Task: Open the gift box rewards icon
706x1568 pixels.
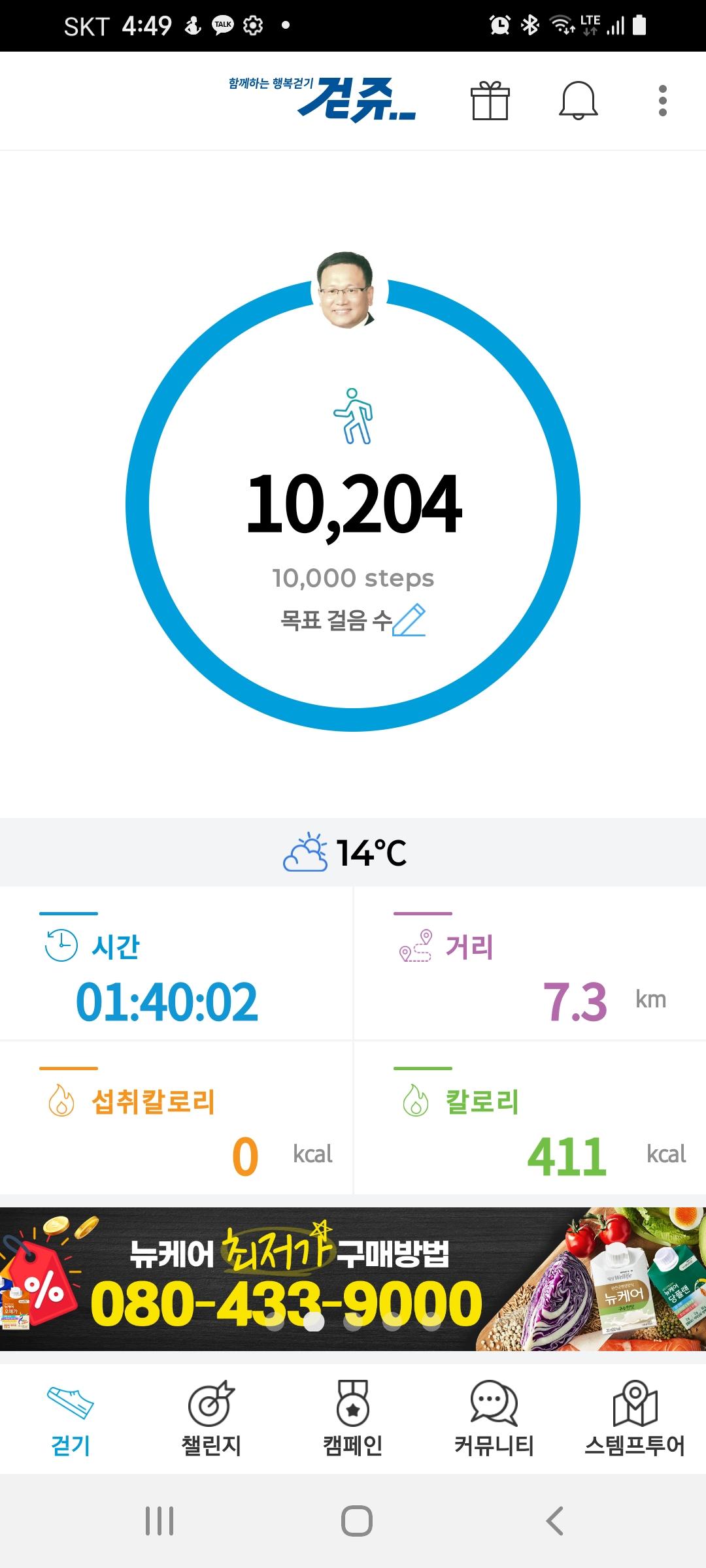Action: 490,101
